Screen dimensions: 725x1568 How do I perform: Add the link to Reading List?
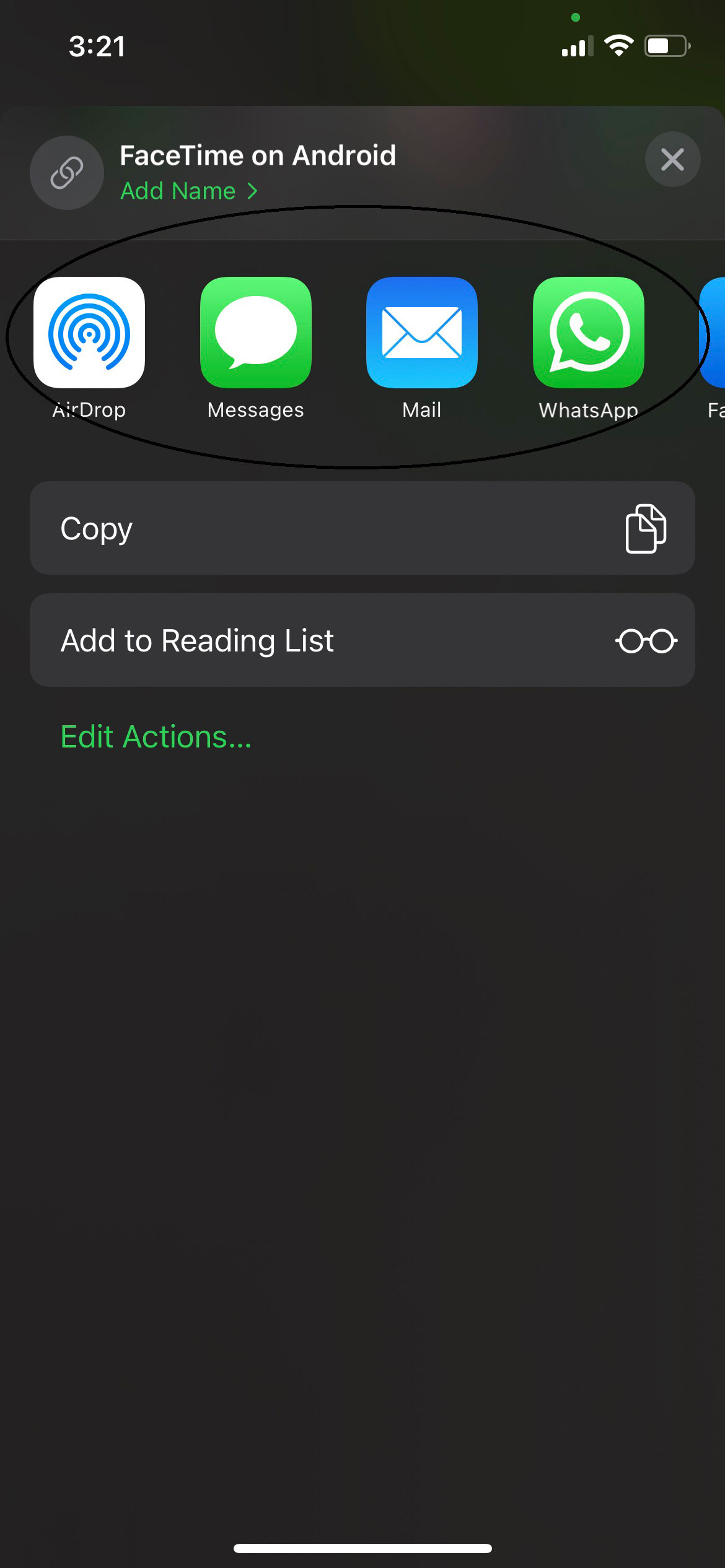362,640
